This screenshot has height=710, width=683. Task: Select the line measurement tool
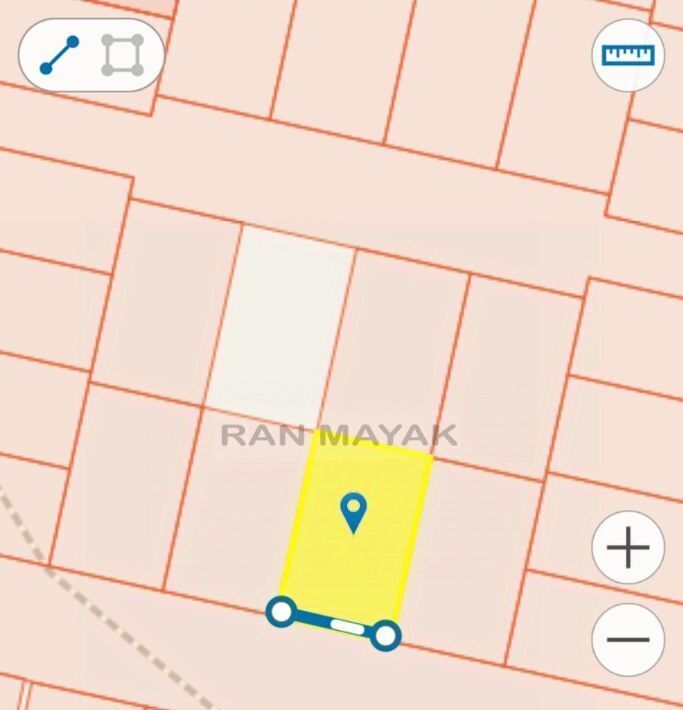(x=59, y=56)
